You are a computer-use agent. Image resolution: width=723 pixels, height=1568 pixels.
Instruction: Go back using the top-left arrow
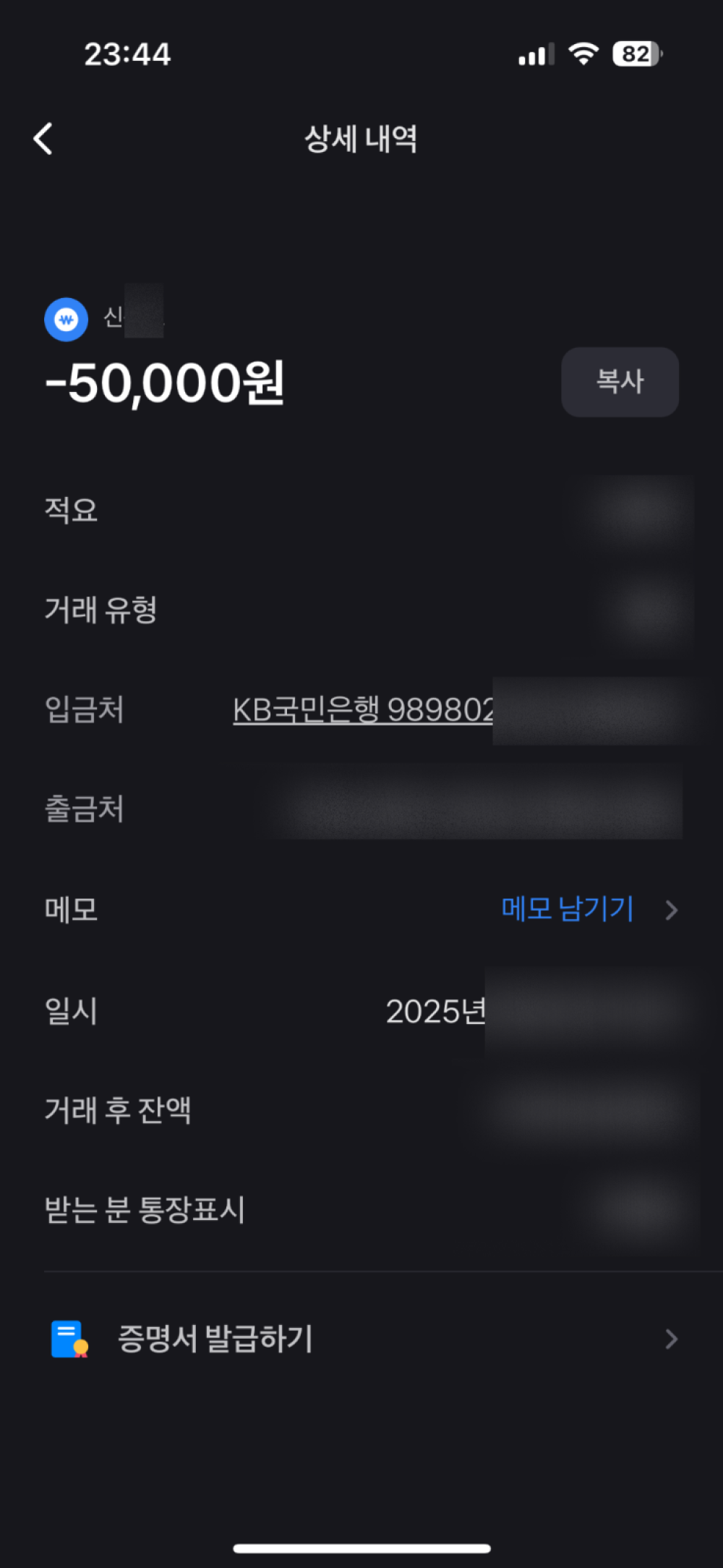43,138
